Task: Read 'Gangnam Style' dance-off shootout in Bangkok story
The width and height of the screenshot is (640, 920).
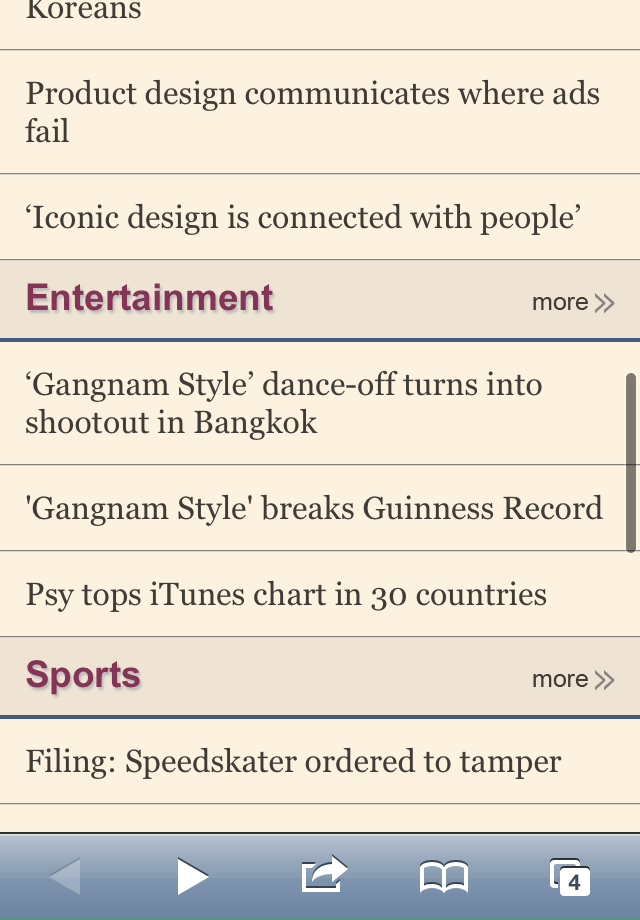Action: 284,403
